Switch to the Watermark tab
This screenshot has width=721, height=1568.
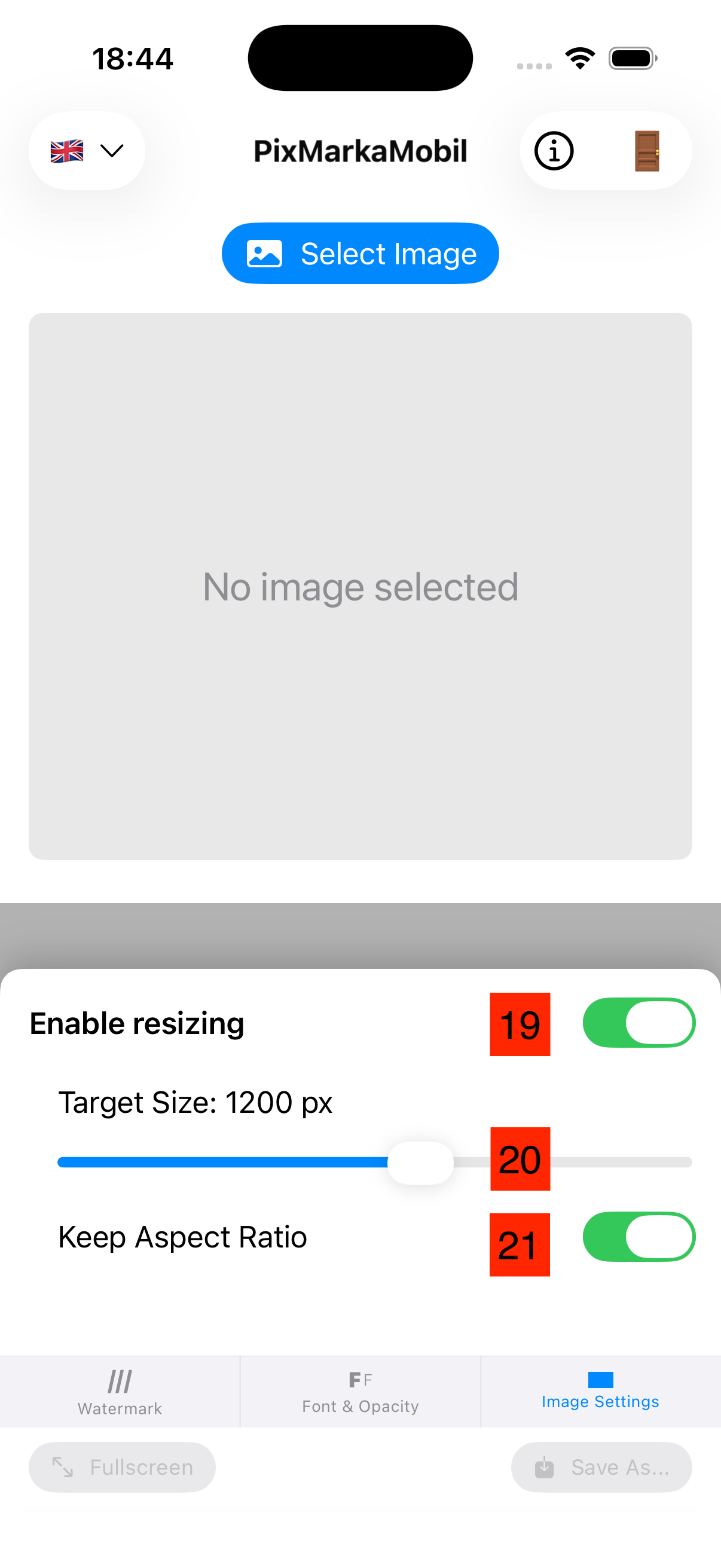tap(120, 1392)
